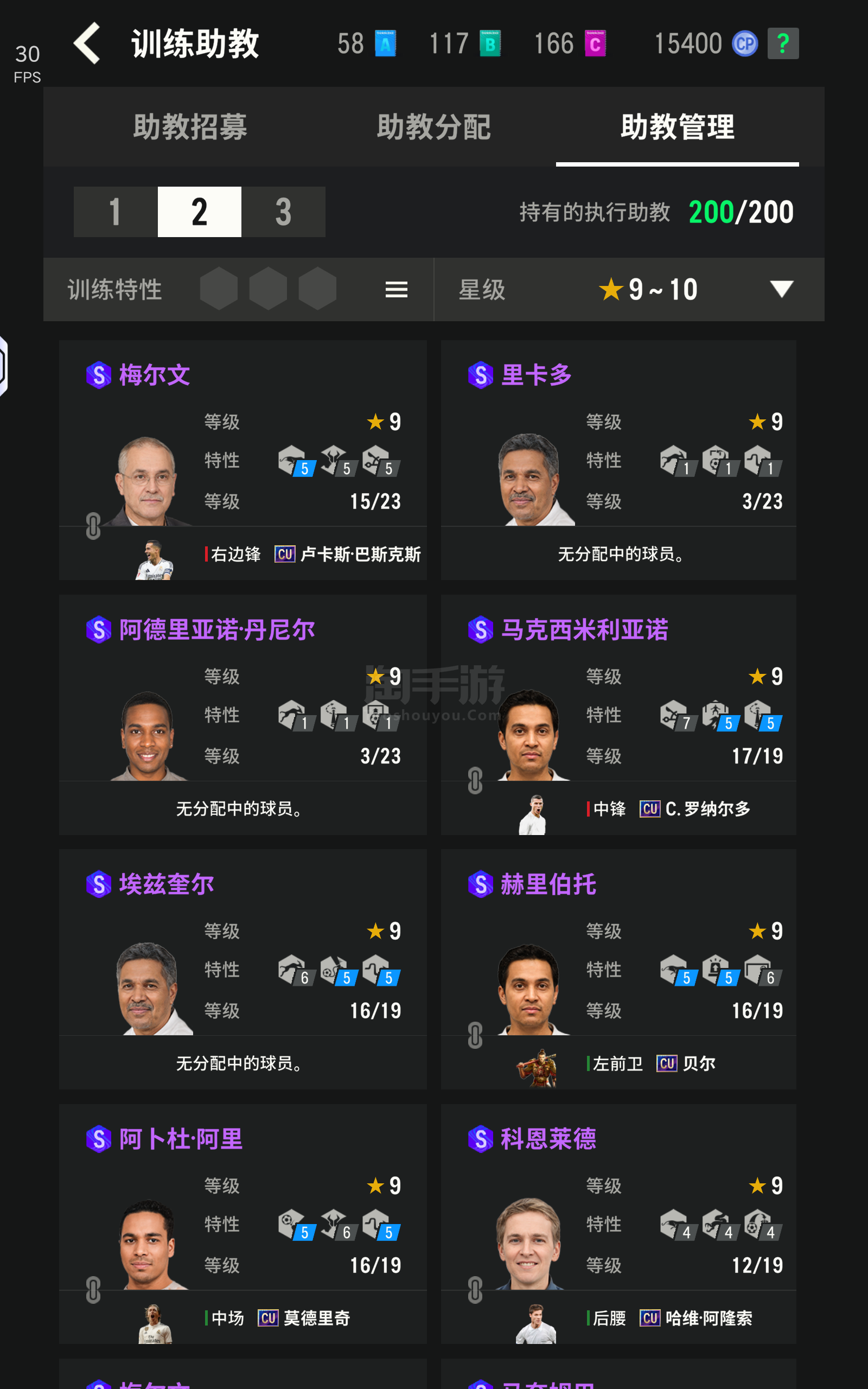Open the 训练特性 filter menu
This screenshot has height=1389, width=868.
pyautogui.click(x=396, y=289)
